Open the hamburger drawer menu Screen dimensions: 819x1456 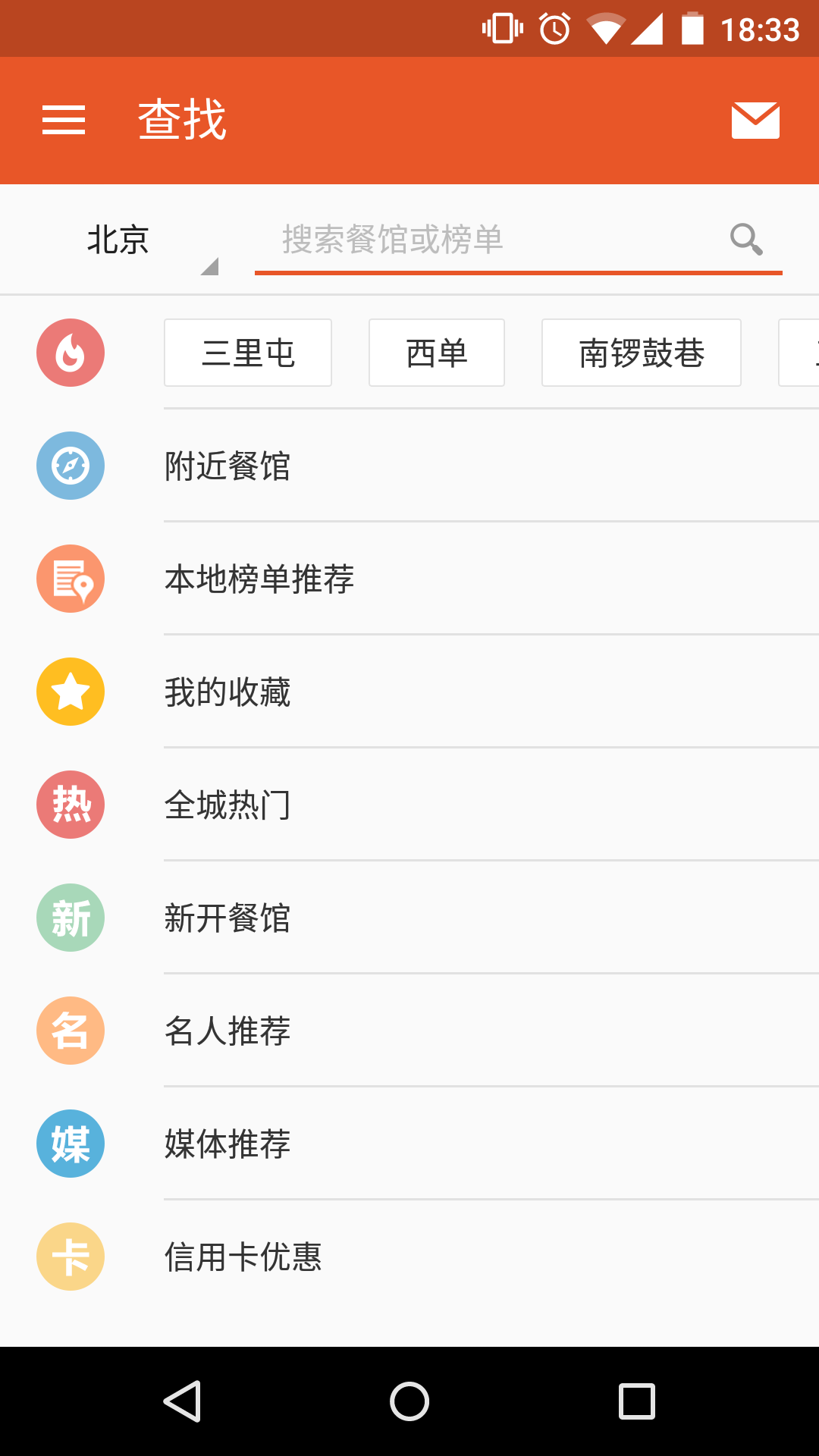coord(64,121)
